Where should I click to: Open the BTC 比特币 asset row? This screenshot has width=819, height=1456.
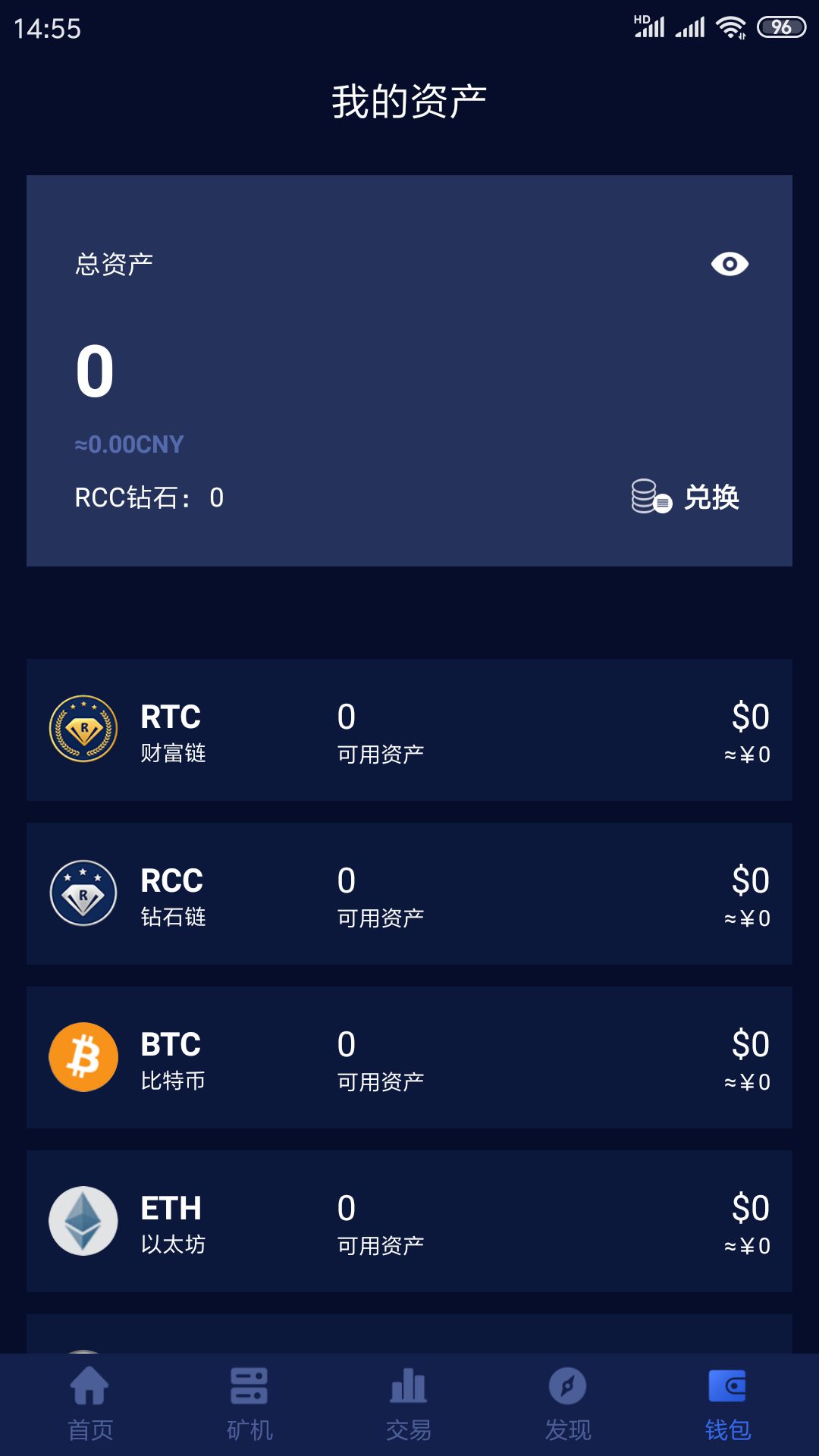(x=409, y=1056)
